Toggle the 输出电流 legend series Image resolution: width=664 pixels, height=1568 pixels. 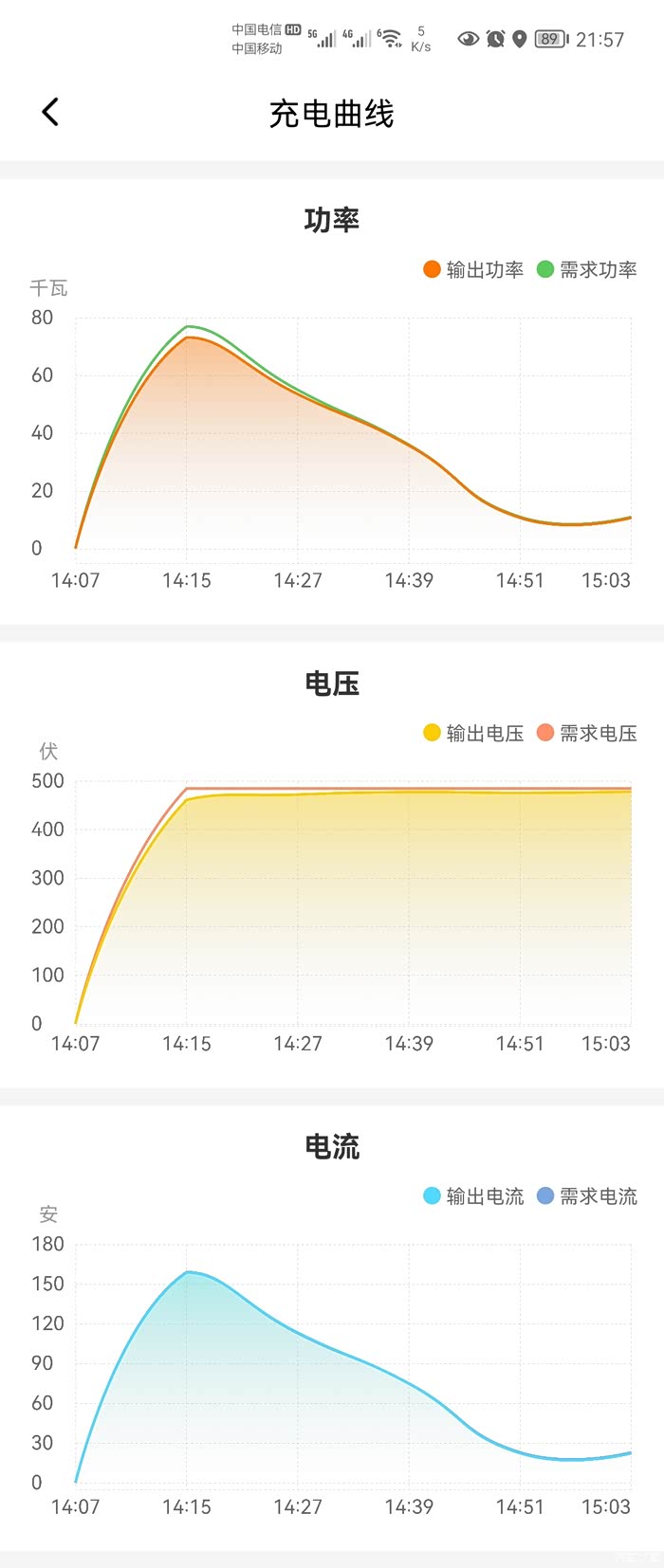tap(473, 1196)
